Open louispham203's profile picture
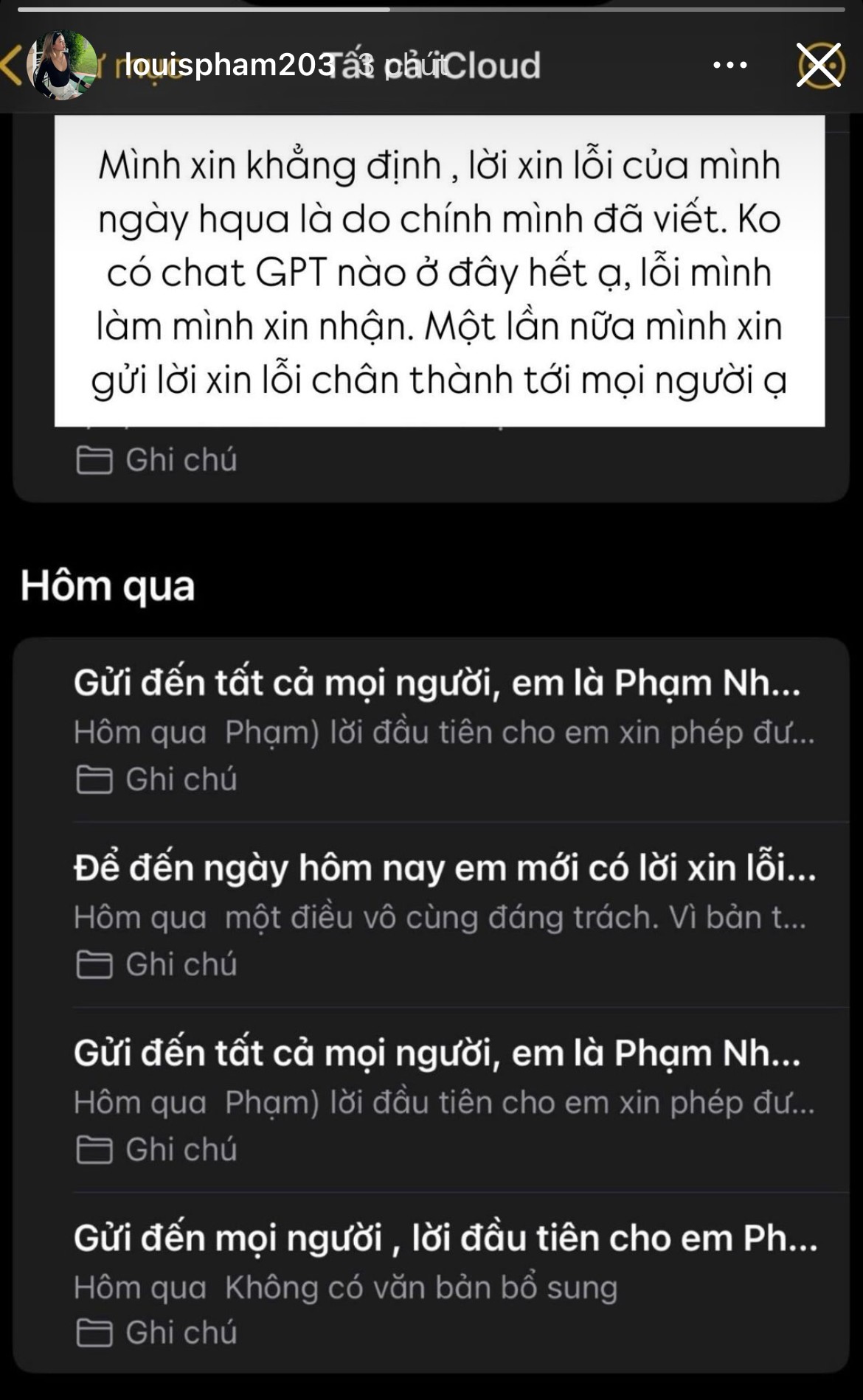Image resolution: width=863 pixels, height=1400 pixels. tap(61, 65)
